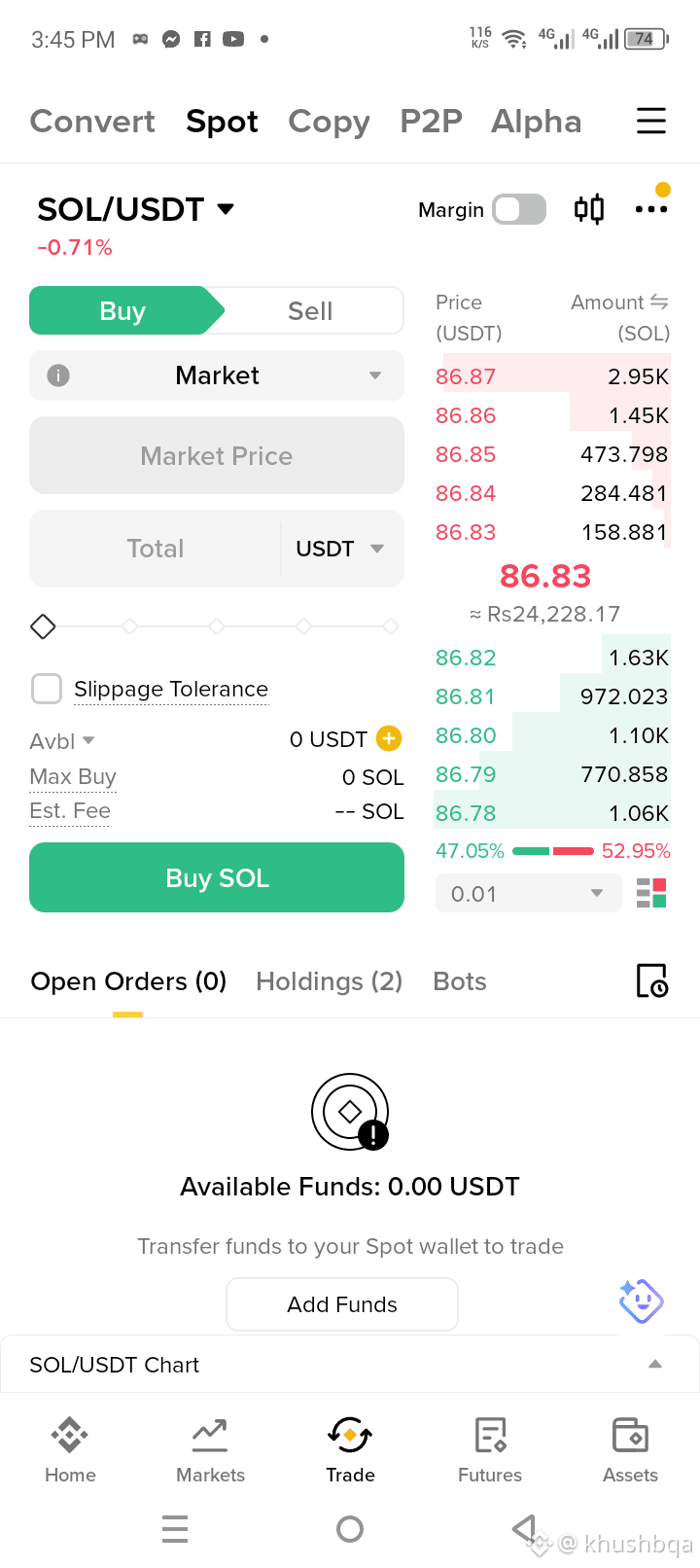The width and height of the screenshot is (700, 1568).
Task: Change the USDT unit dropdown
Action: (341, 549)
